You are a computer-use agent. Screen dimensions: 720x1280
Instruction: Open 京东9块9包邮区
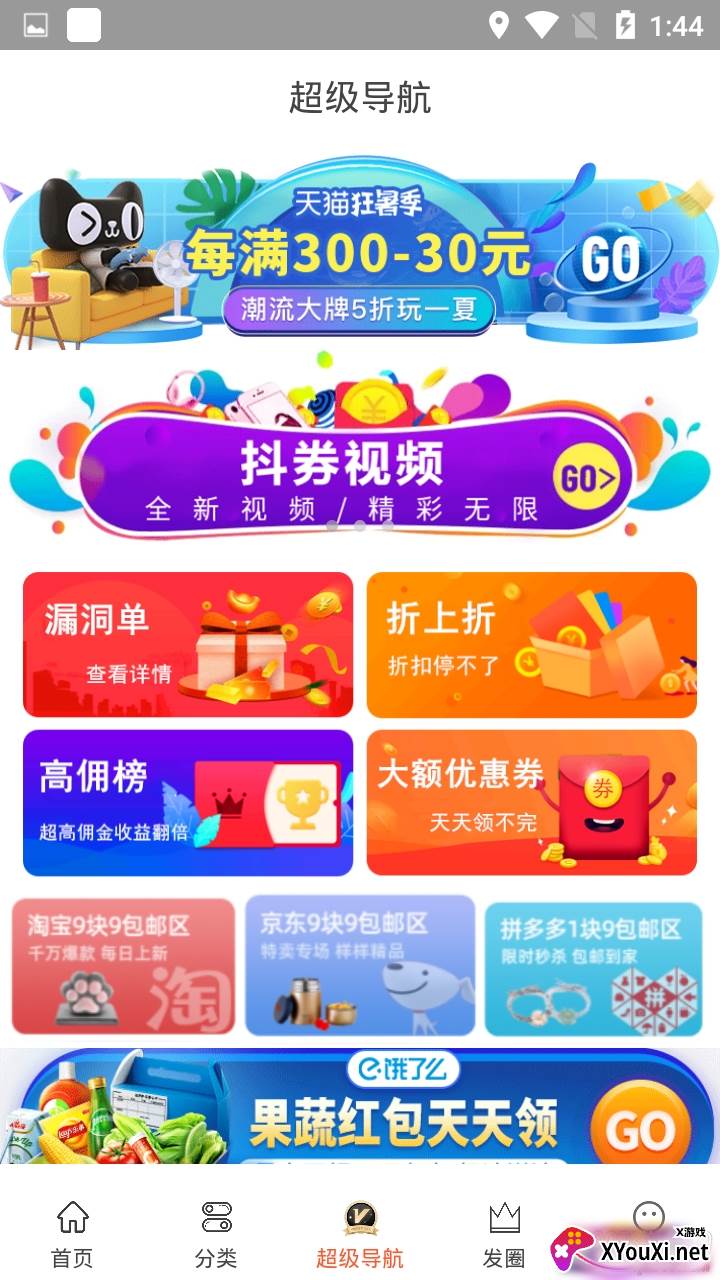[360, 966]
